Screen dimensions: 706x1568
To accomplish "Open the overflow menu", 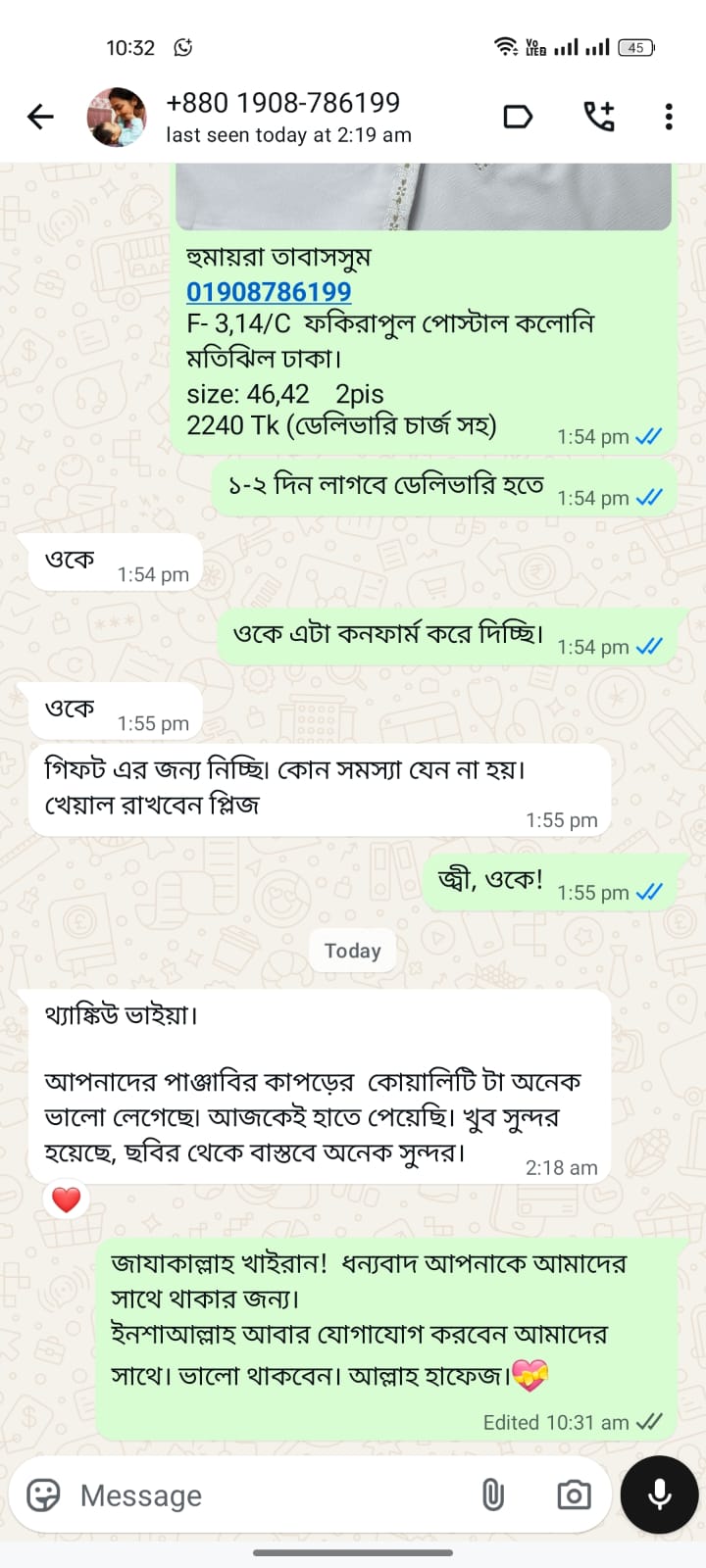I will tap(669, 117).
